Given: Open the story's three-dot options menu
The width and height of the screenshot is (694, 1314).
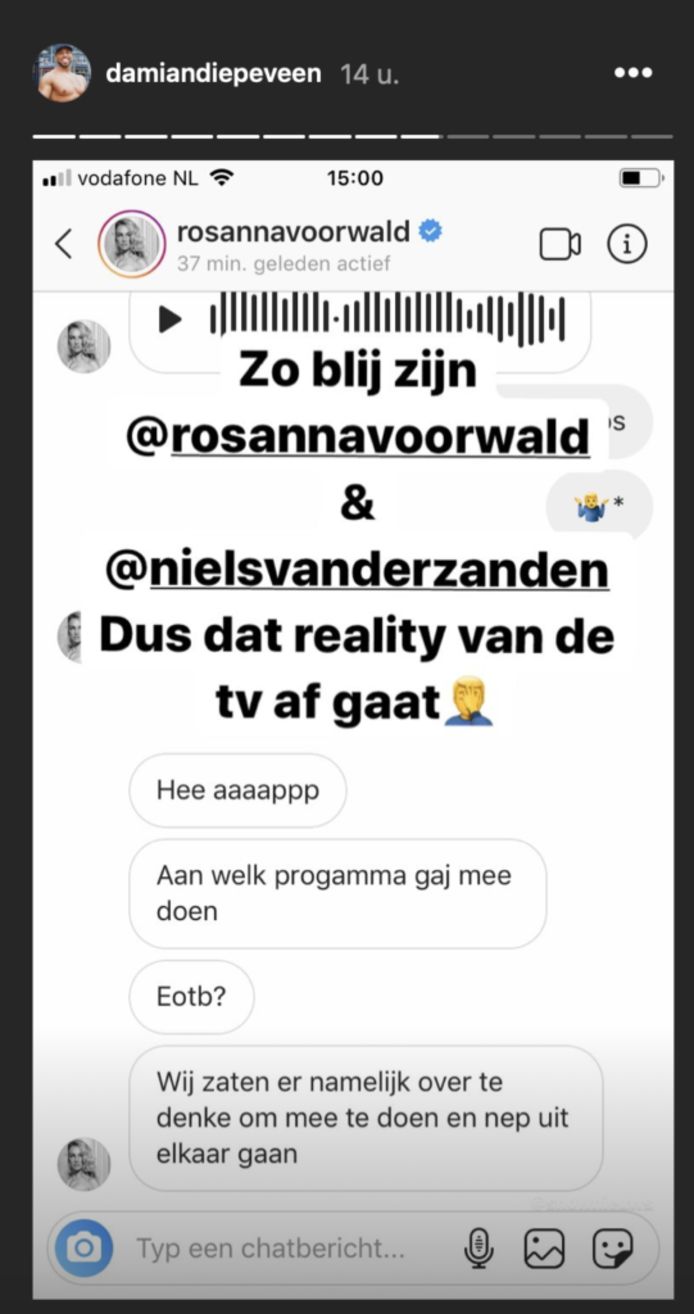Looking at the screenshot, I should pos(633,73).
